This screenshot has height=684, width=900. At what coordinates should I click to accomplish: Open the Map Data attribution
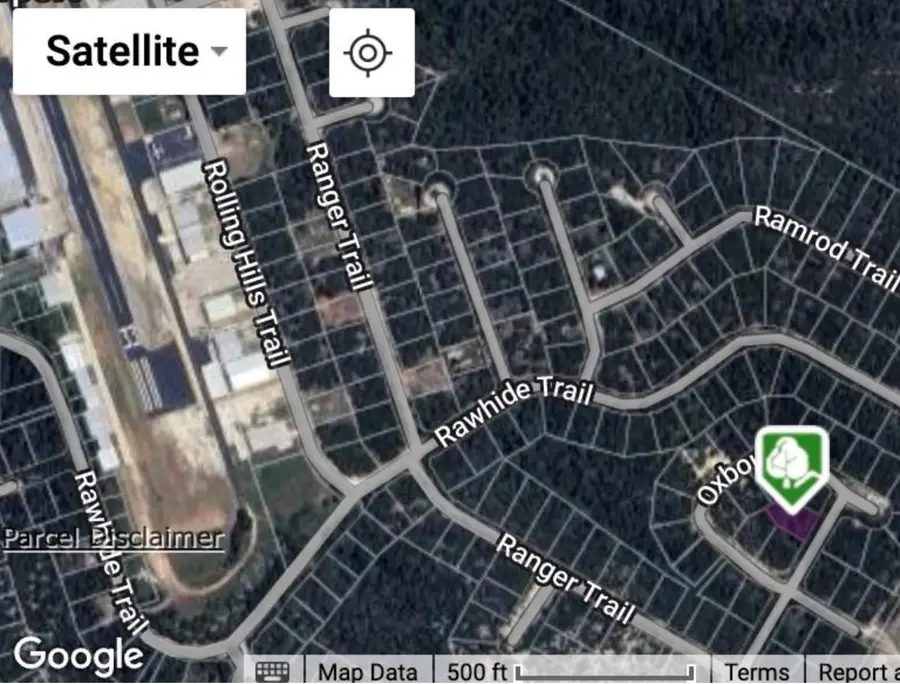[368, 672]
